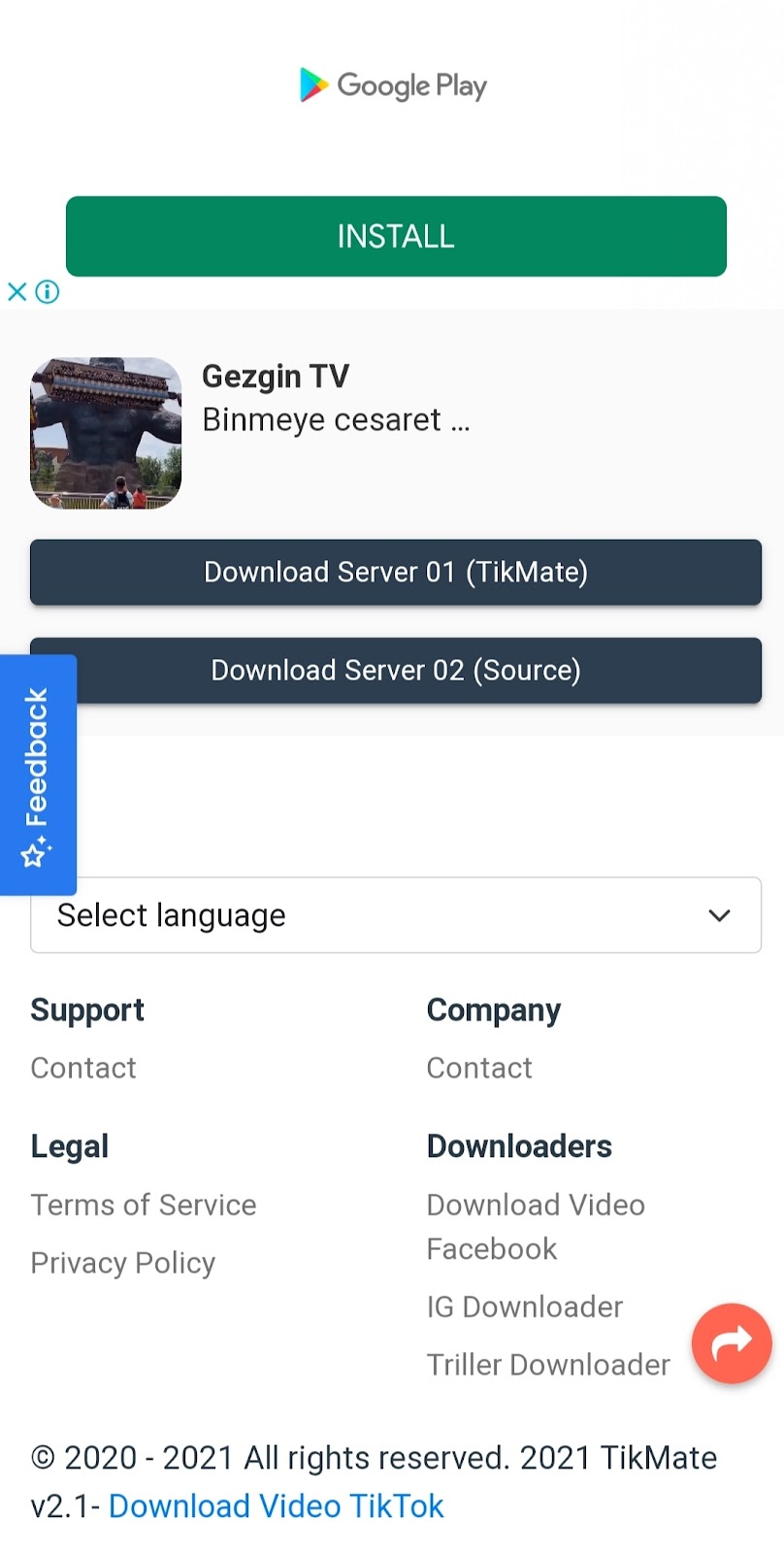Open the ad info icon
The height and width of the screenshot is (1553, 784).
(48, 291)
